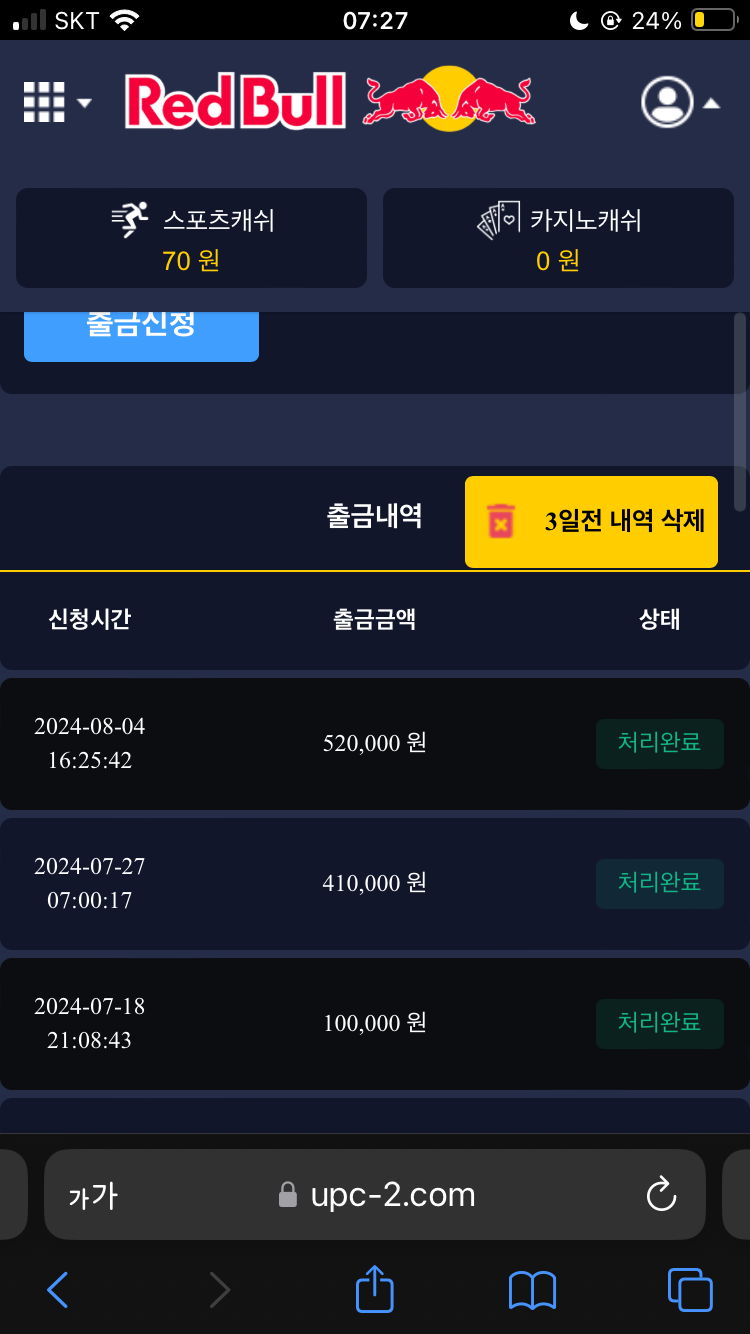Go back in Safari

(58, 1290)
